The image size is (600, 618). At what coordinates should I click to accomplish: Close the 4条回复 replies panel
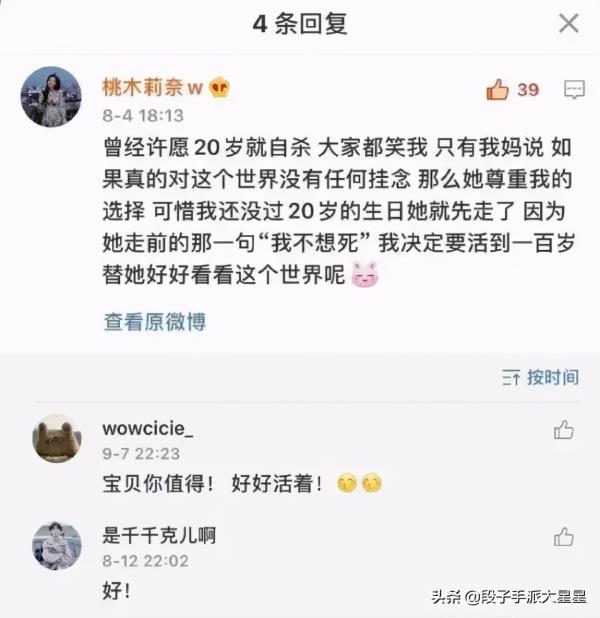568,23
